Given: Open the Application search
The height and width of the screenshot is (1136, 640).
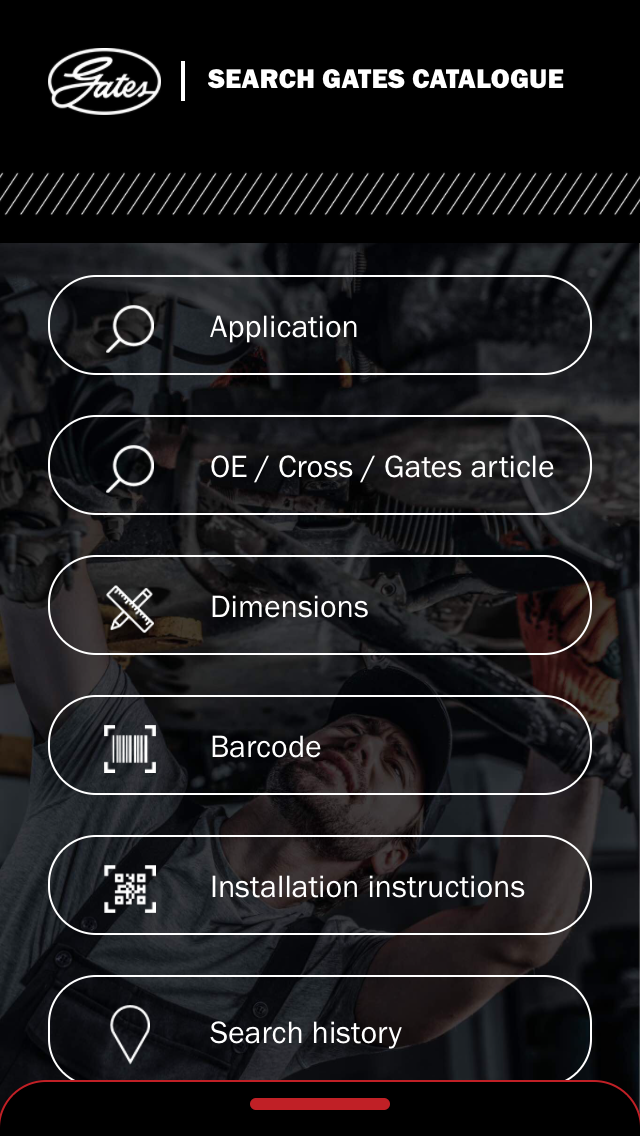Looking at the screenshot, I should (x=320, y=325).
